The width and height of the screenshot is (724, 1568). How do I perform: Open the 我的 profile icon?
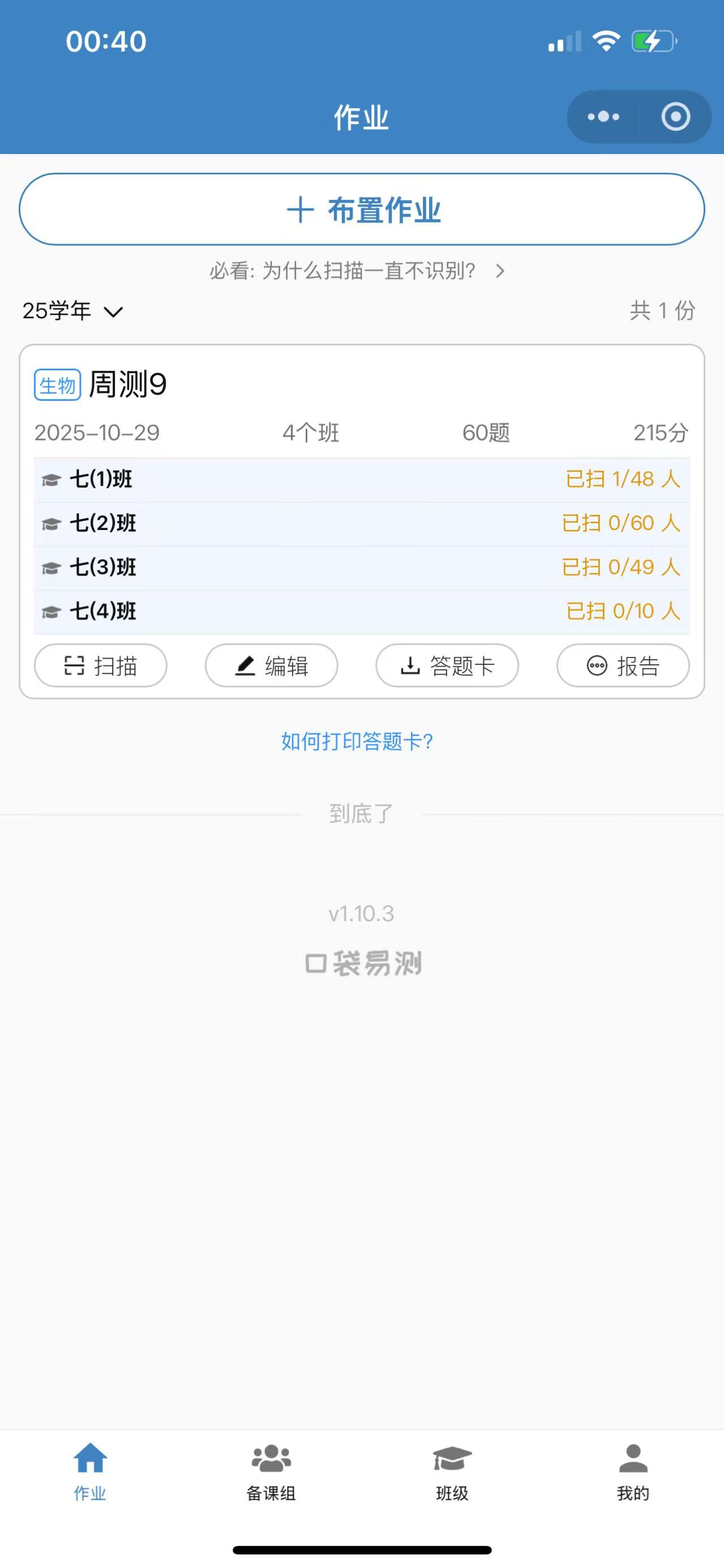(633, 1460)
